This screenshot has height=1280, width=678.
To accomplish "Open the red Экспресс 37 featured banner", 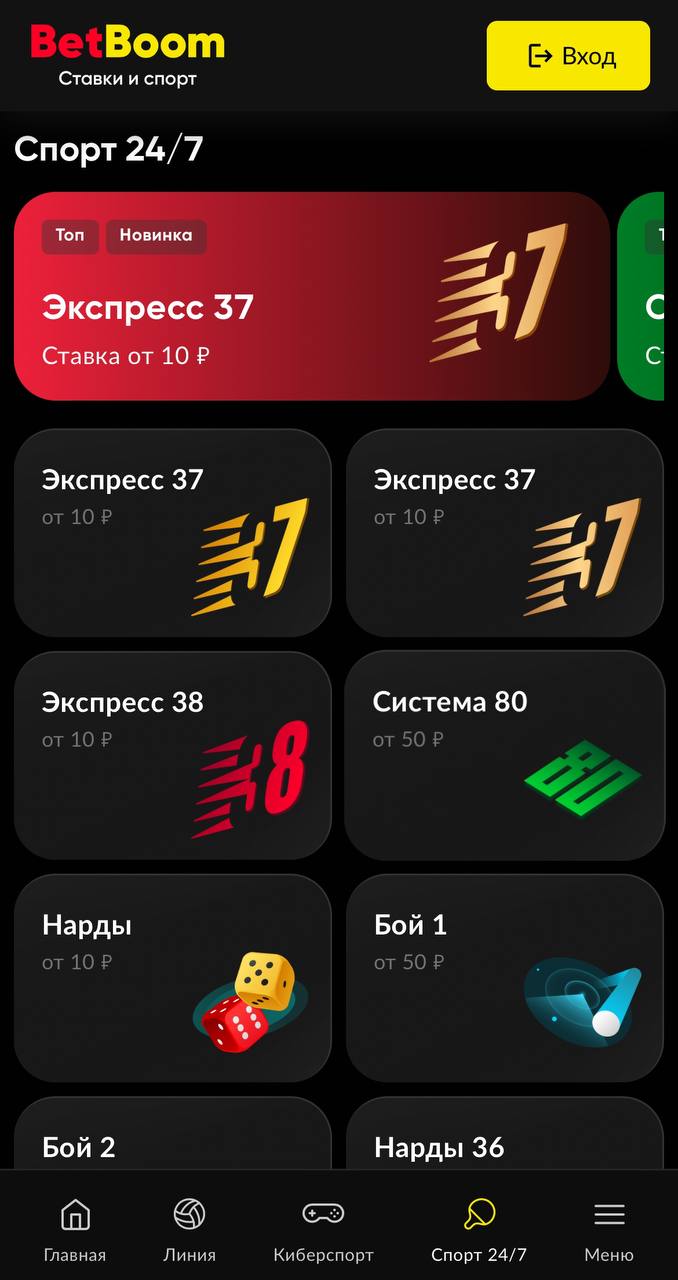I will tap(312, 296).
